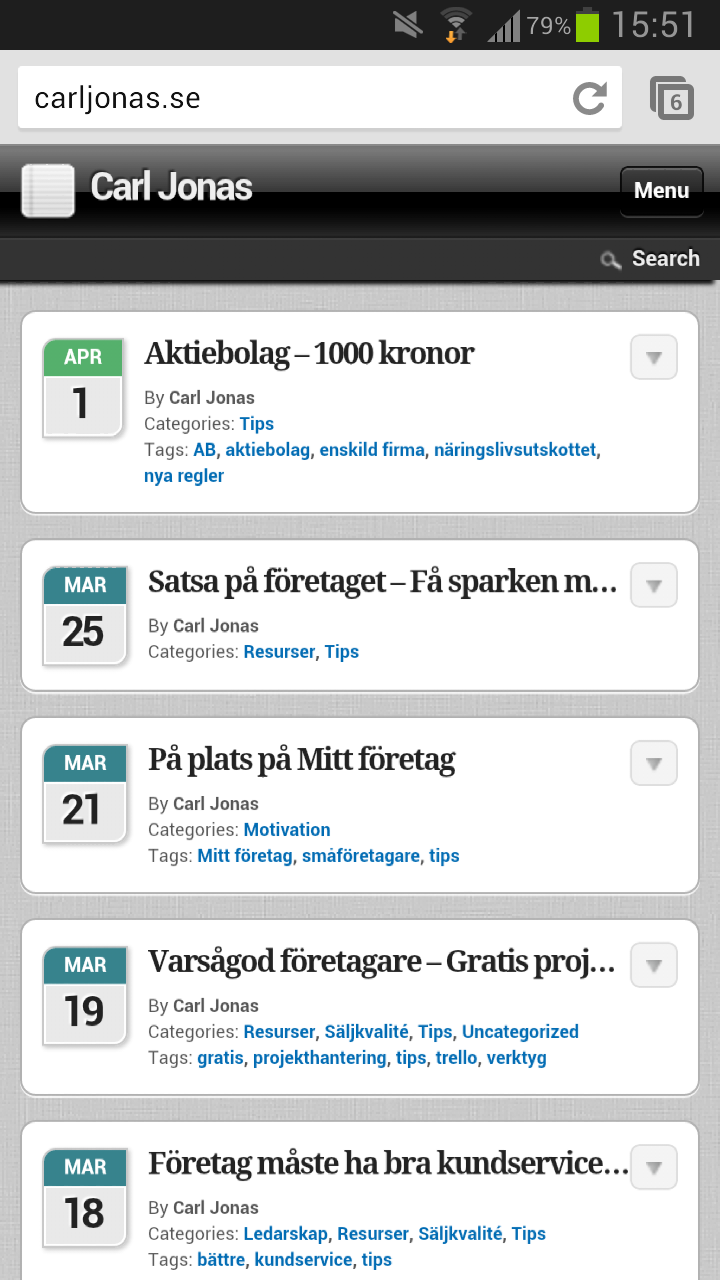
Task: Expand the arrow on Satsa på företaget
Action: click(x=654, y=585)
